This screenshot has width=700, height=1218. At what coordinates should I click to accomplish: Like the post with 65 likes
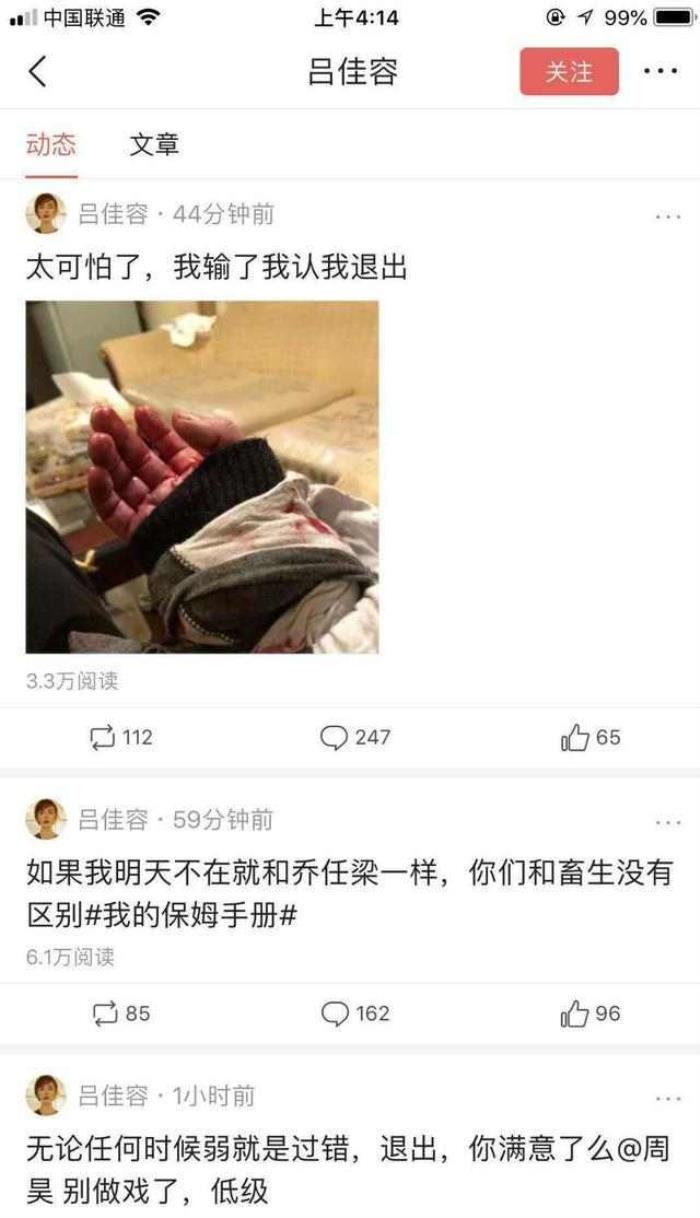point(590,738)
